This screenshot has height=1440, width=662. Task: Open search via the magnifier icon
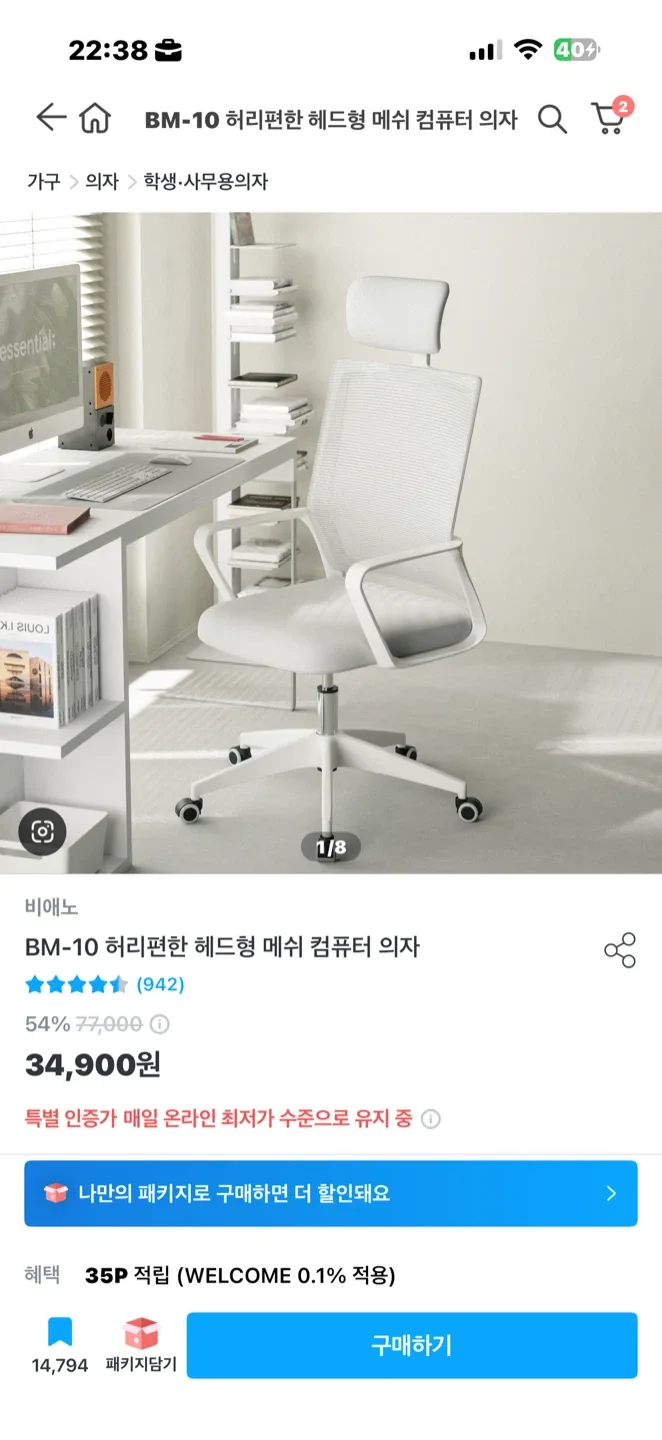click(x=552, y=119)
